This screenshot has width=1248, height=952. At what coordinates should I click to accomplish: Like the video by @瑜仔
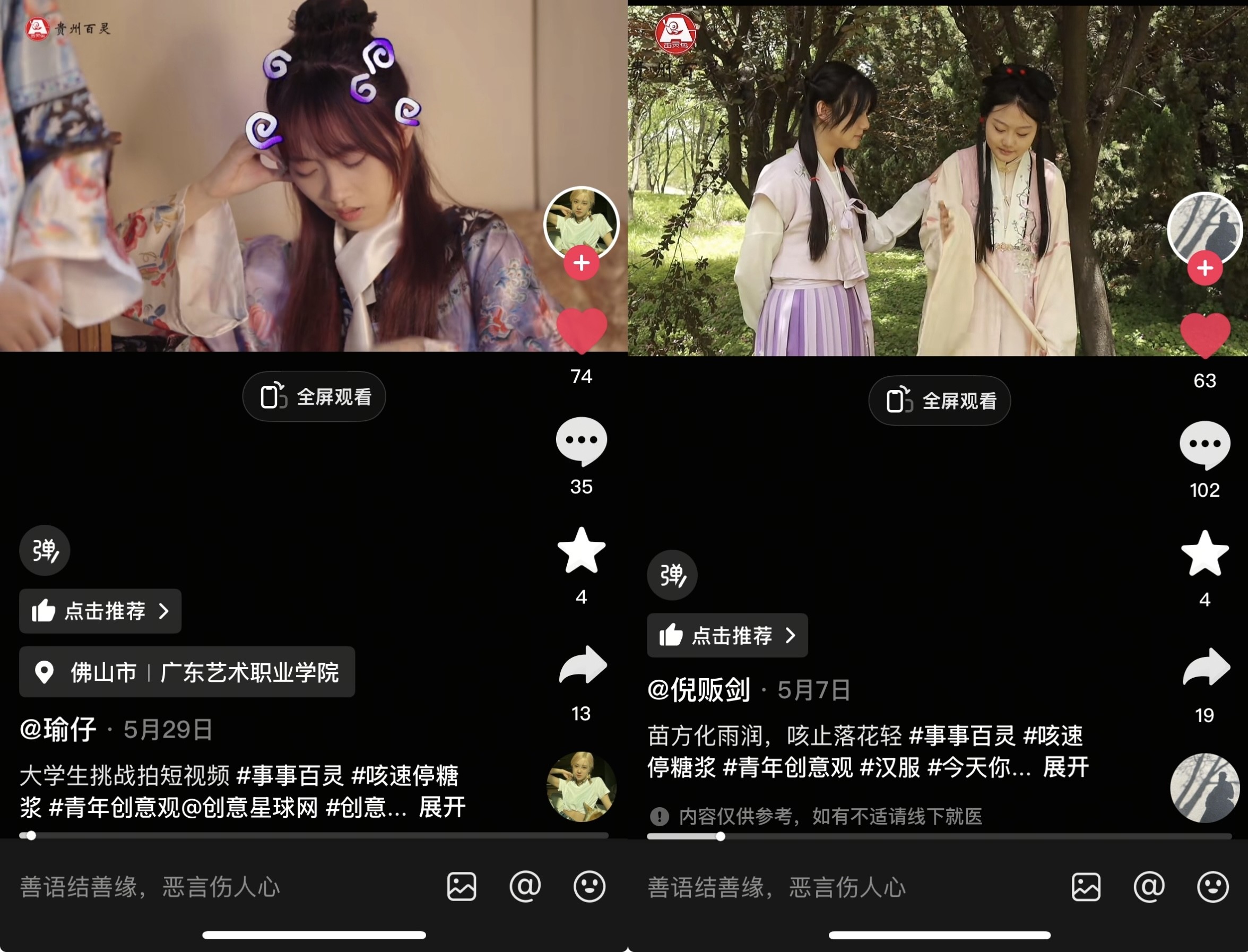(581, 331)
